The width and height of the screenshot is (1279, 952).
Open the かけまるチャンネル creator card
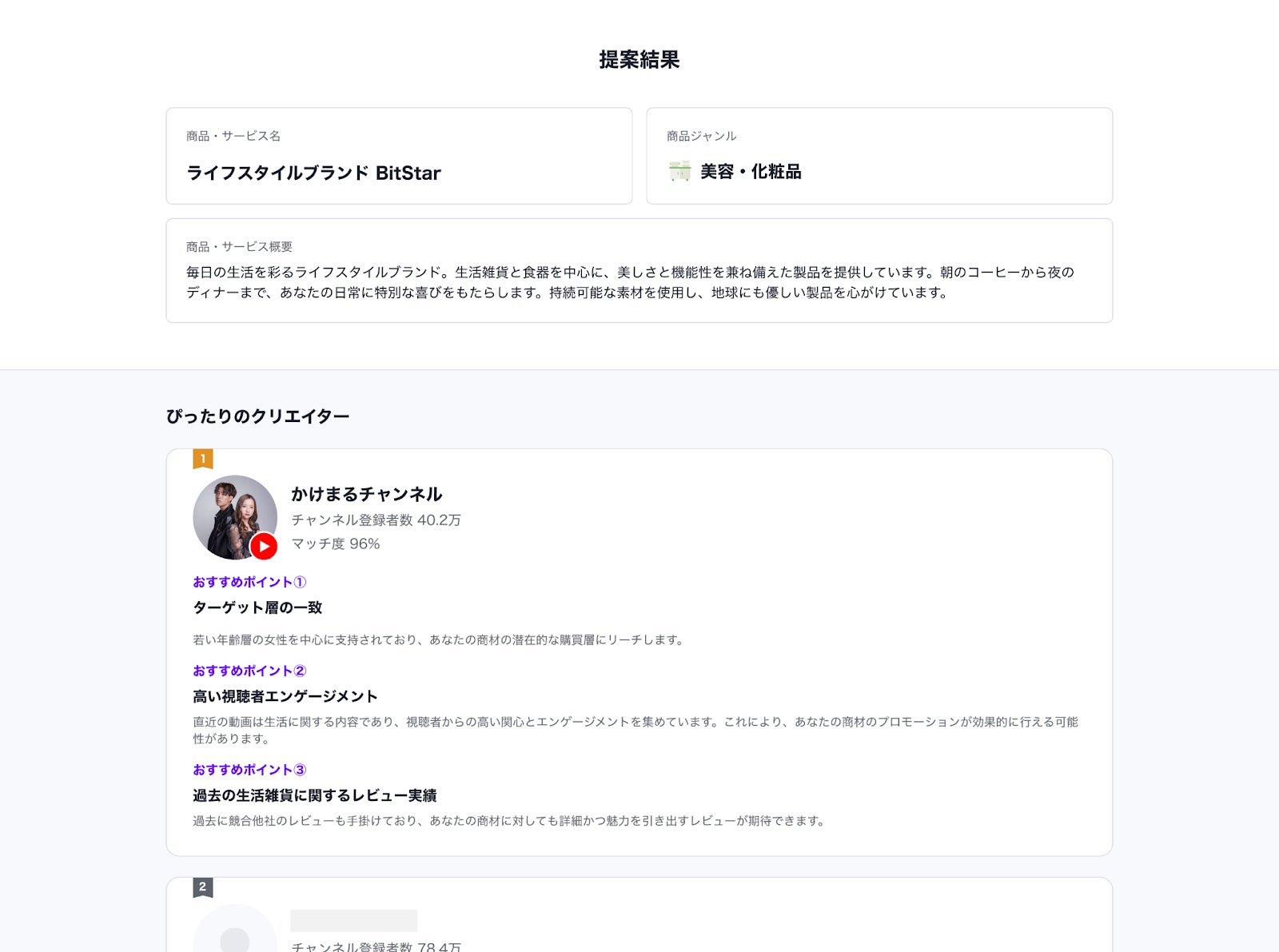click(639, 652)
